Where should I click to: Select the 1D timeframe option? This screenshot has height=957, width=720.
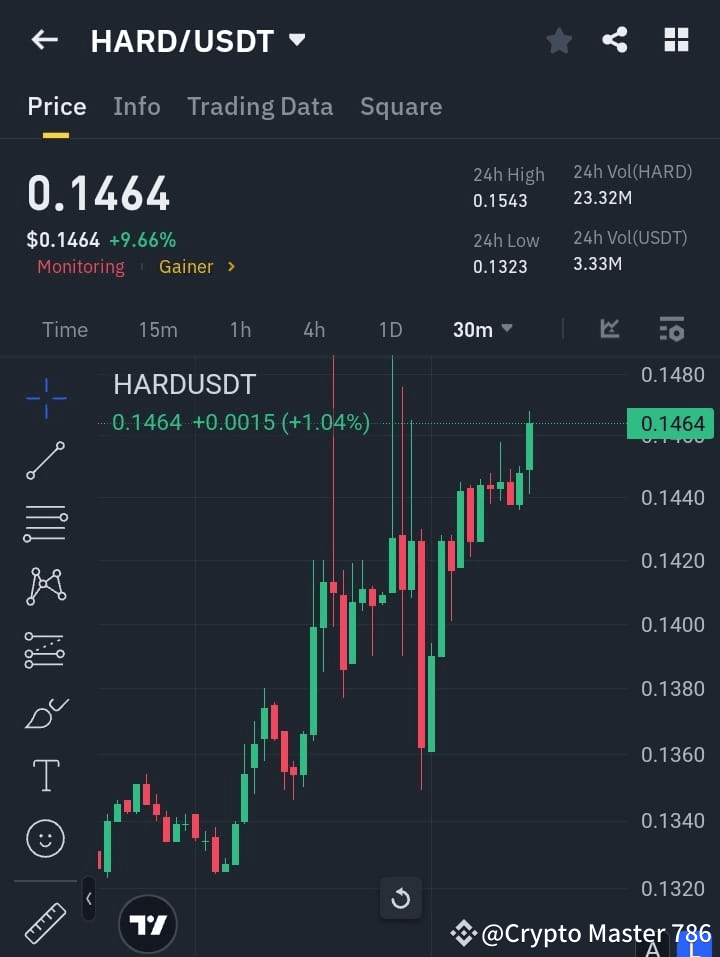click(389, 329)
